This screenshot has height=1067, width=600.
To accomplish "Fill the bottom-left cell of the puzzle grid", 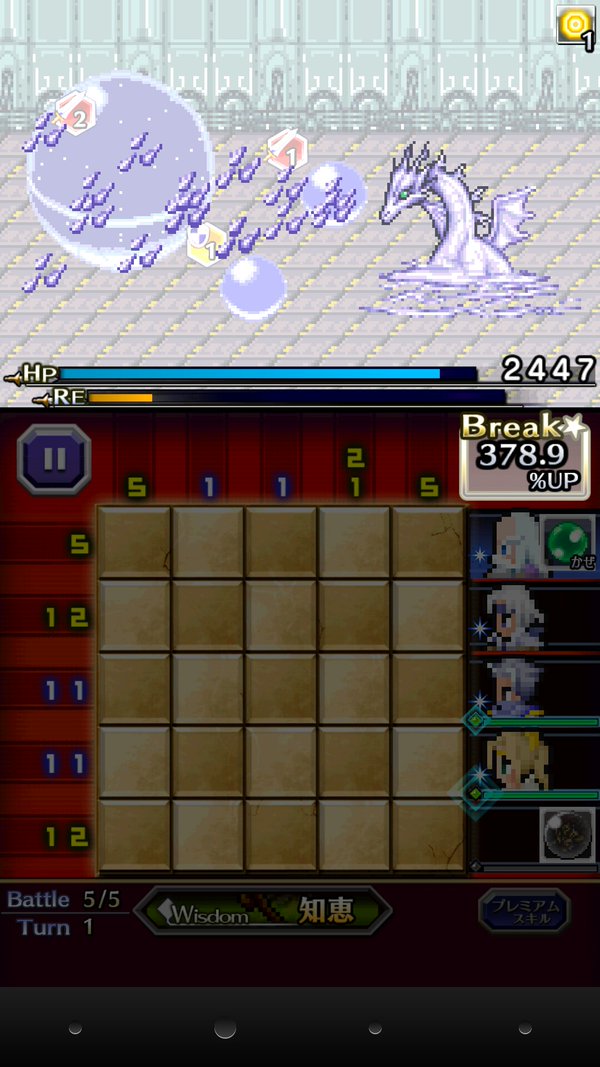I will tap(135, 835).
